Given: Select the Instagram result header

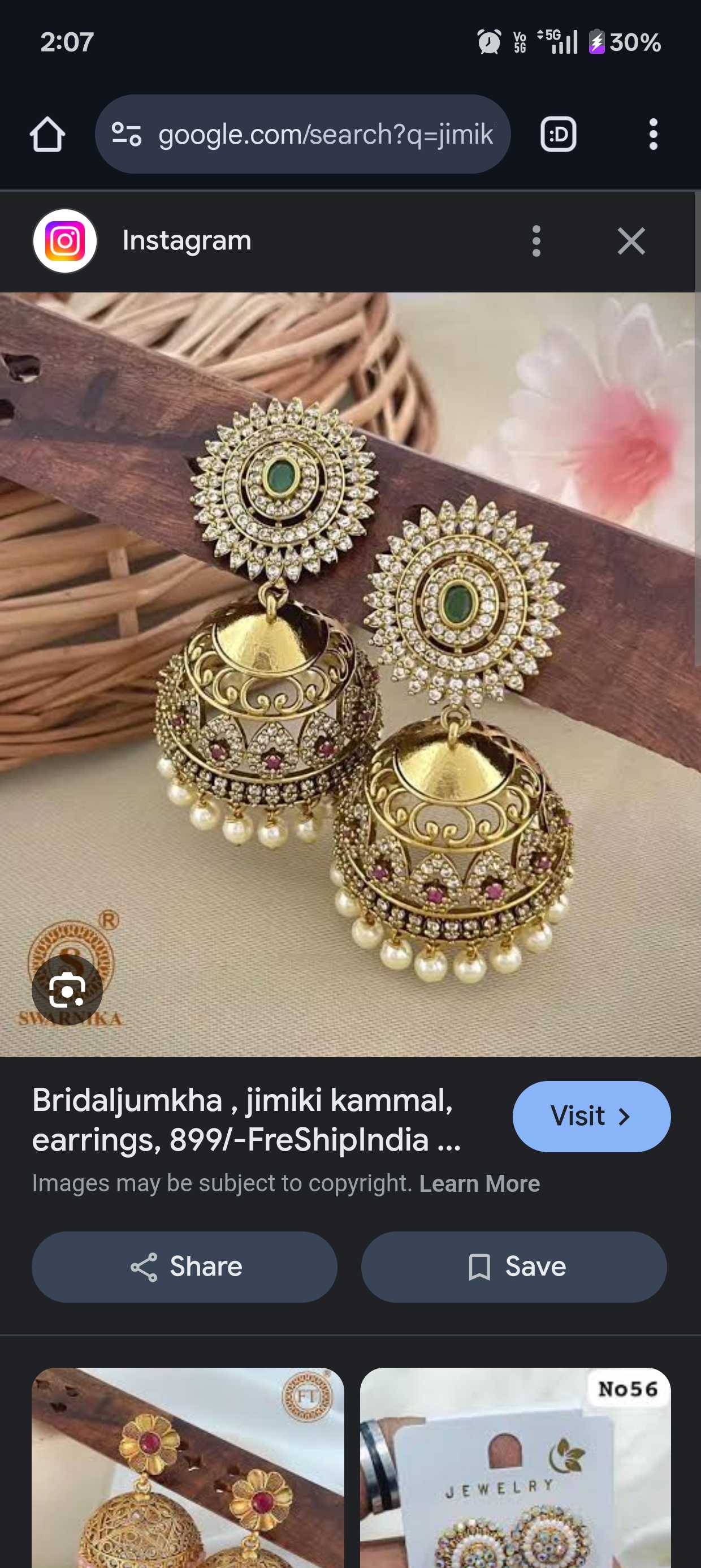Looking at the screenshot, I should click(187, 239).
